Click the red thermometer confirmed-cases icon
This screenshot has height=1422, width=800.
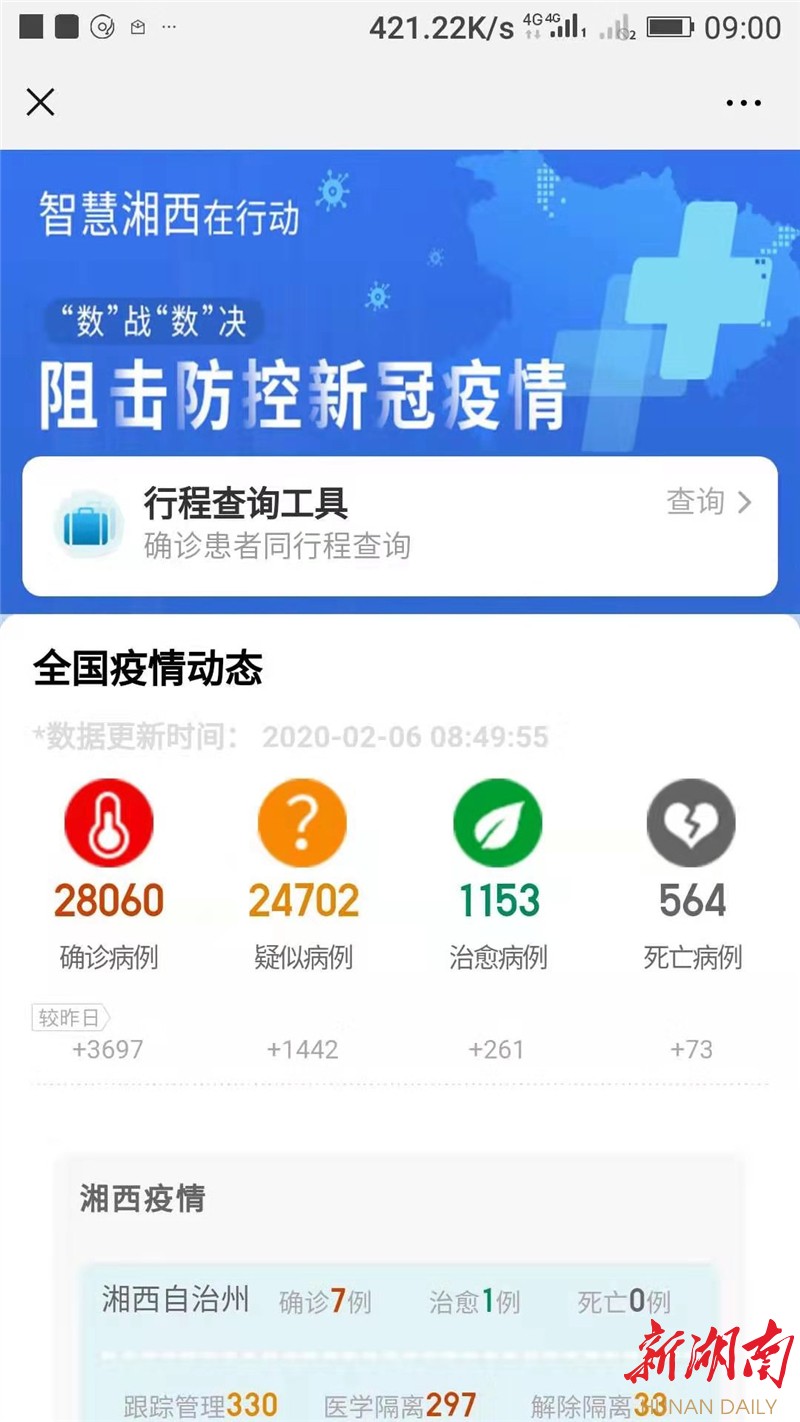(x=109, y=822)
